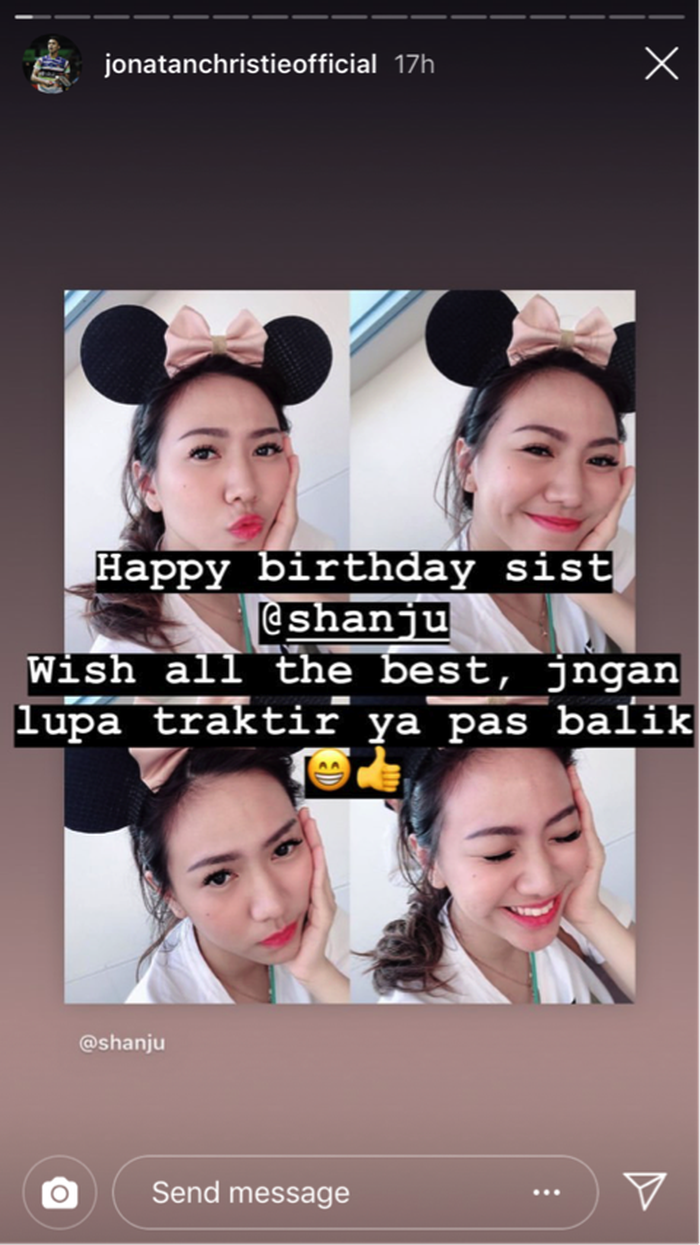Tap the Send message field

tap(300, 1192)
